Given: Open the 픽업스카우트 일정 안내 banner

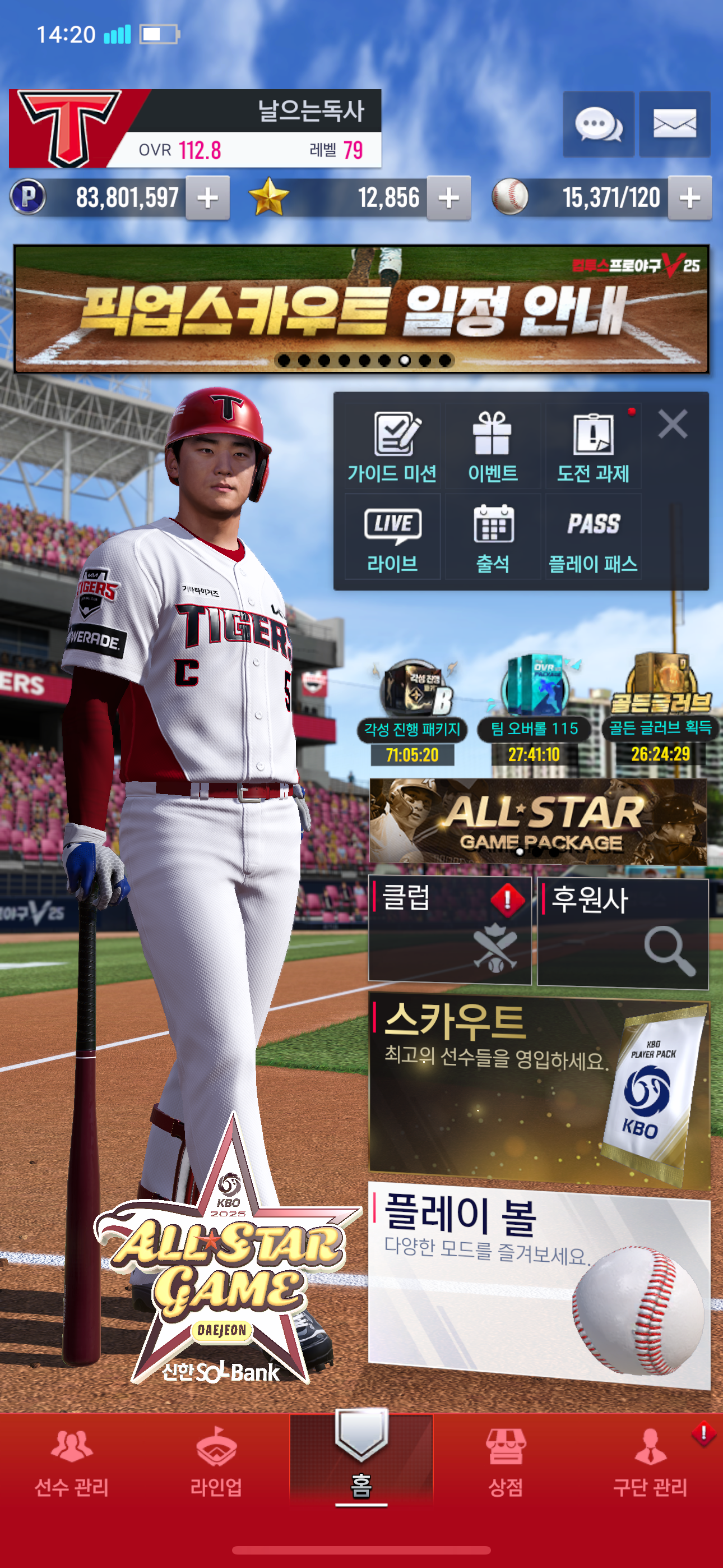Looking at the screenshot, I should coord(361,308).
